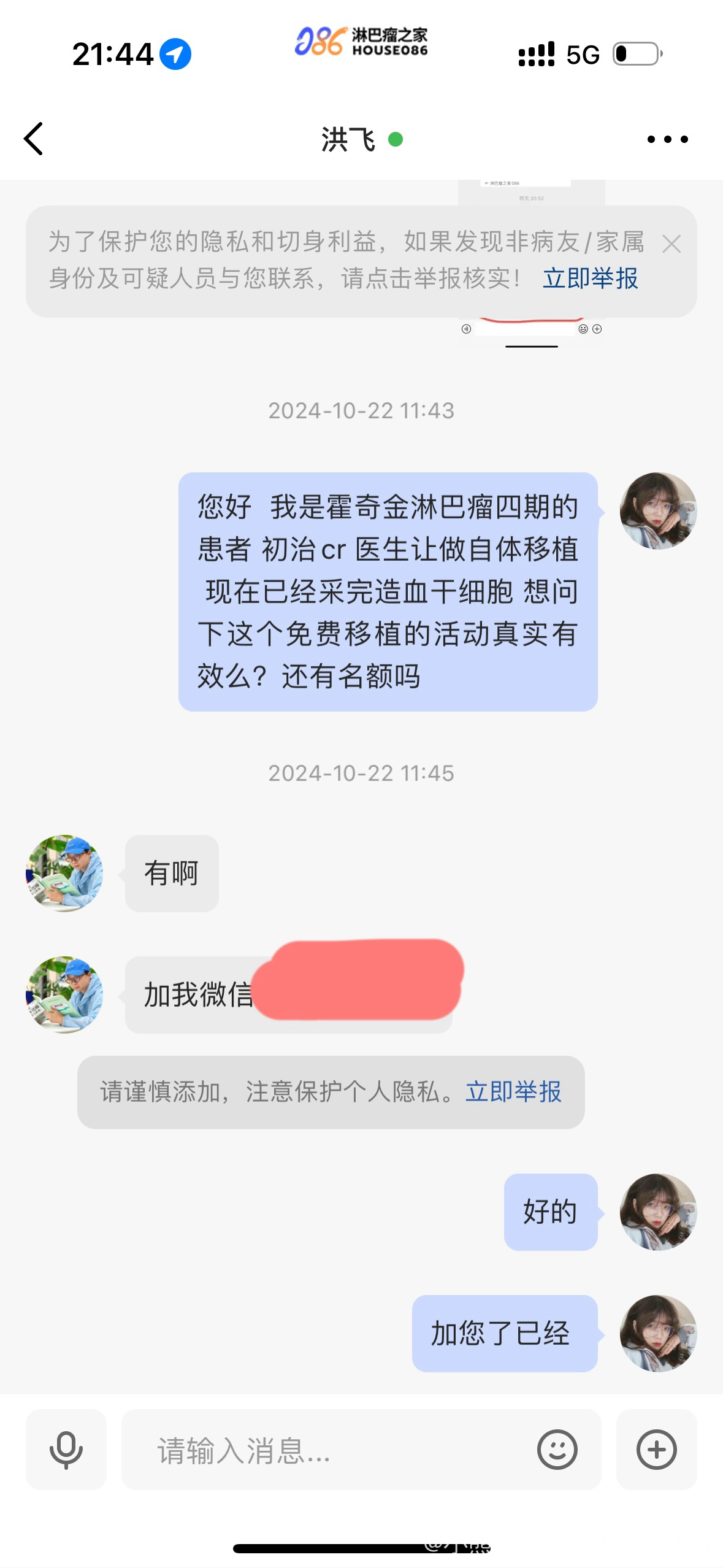Open the emoji picker
The image size is (723, 1568).
[557, 1450]
